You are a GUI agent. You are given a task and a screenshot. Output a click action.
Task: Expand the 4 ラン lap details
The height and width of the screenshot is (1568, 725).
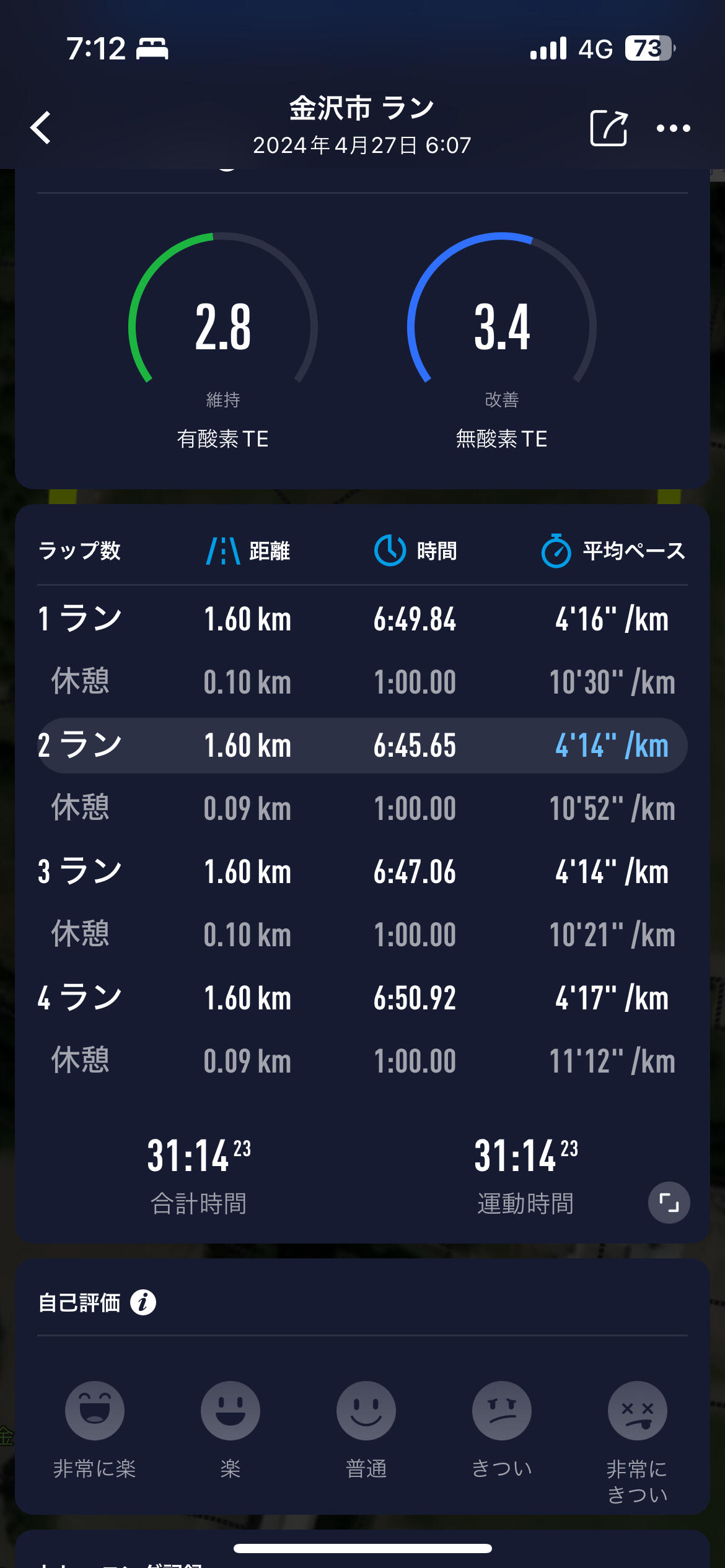362,998
